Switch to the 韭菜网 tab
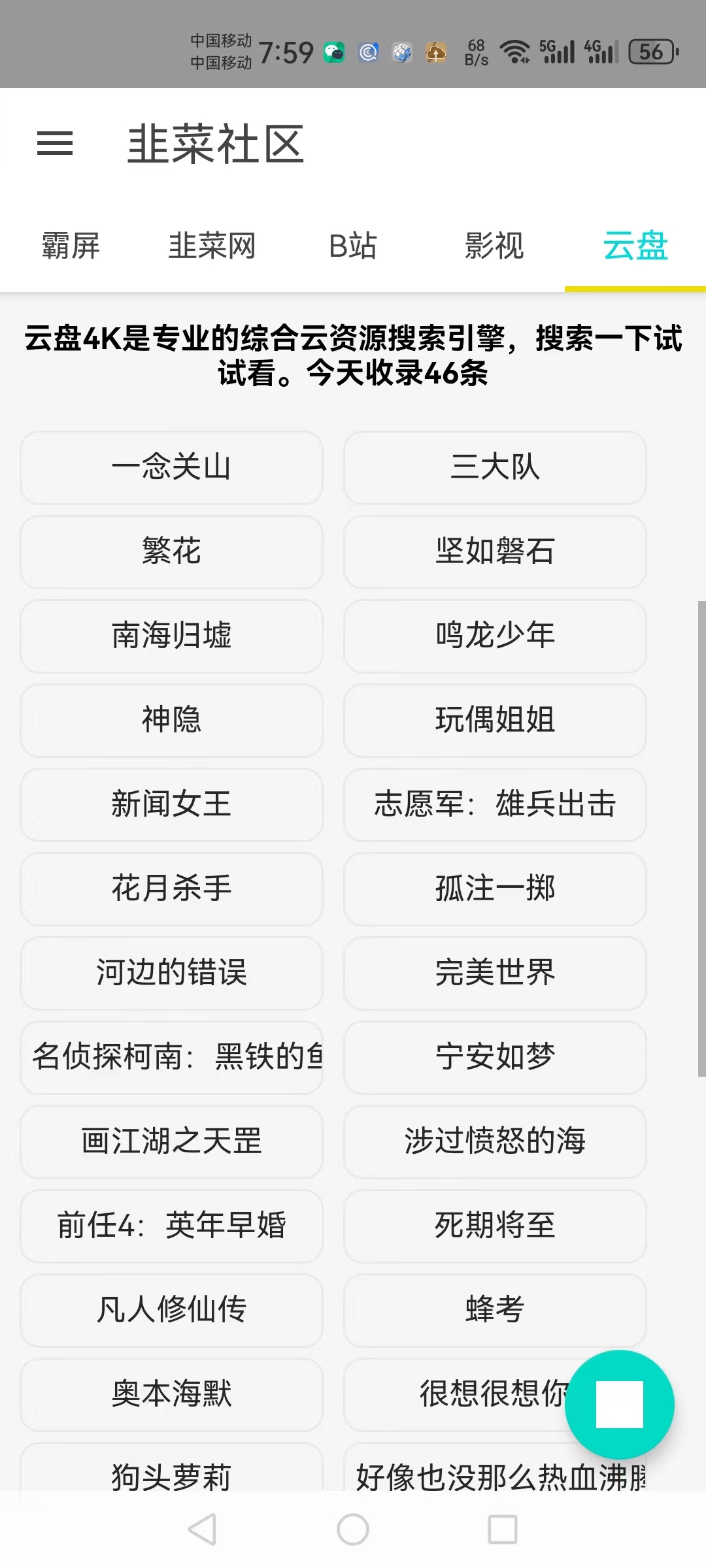Viewport: 706px width, 1568px height. (x=212, y=246)
